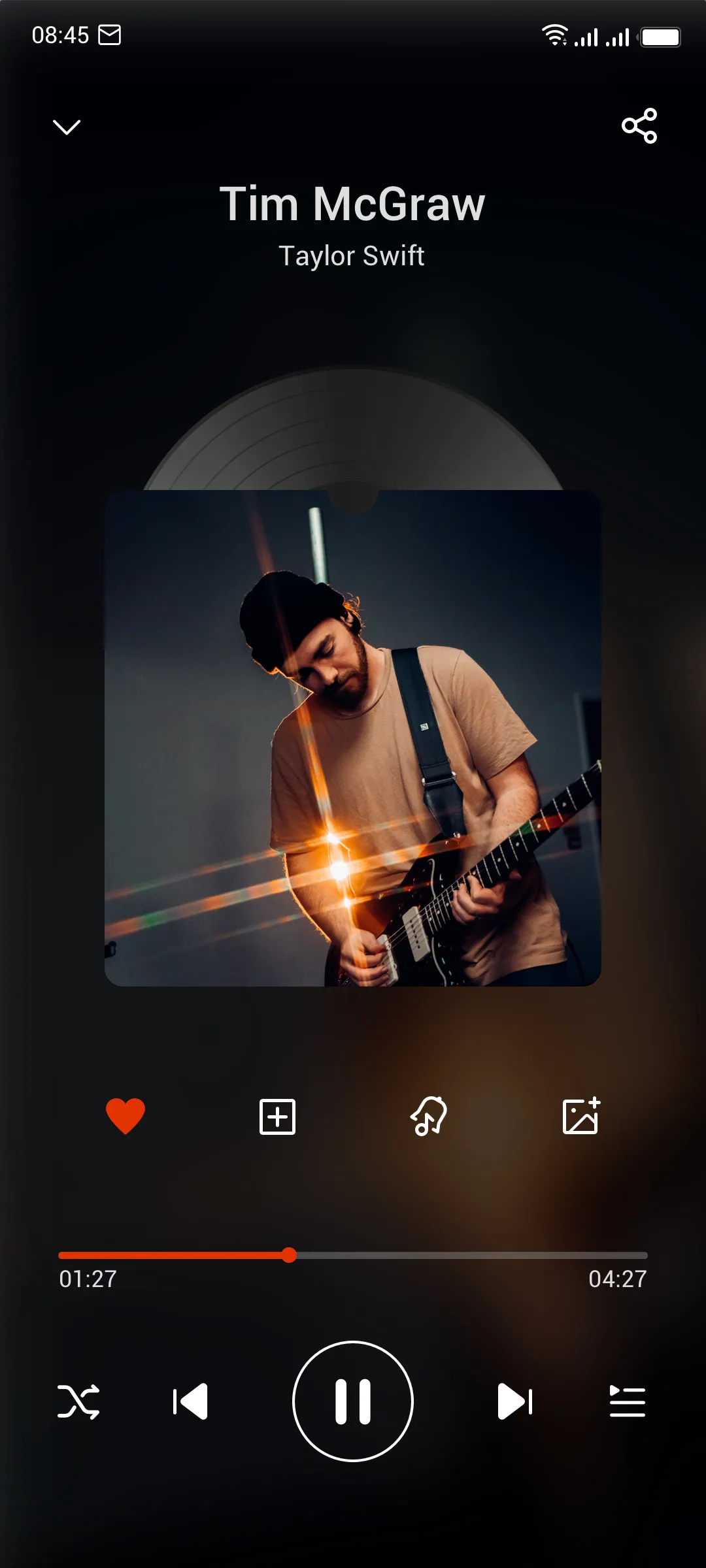
Task: Open artist page for Taylor Swift
Action: click(352, 256)
